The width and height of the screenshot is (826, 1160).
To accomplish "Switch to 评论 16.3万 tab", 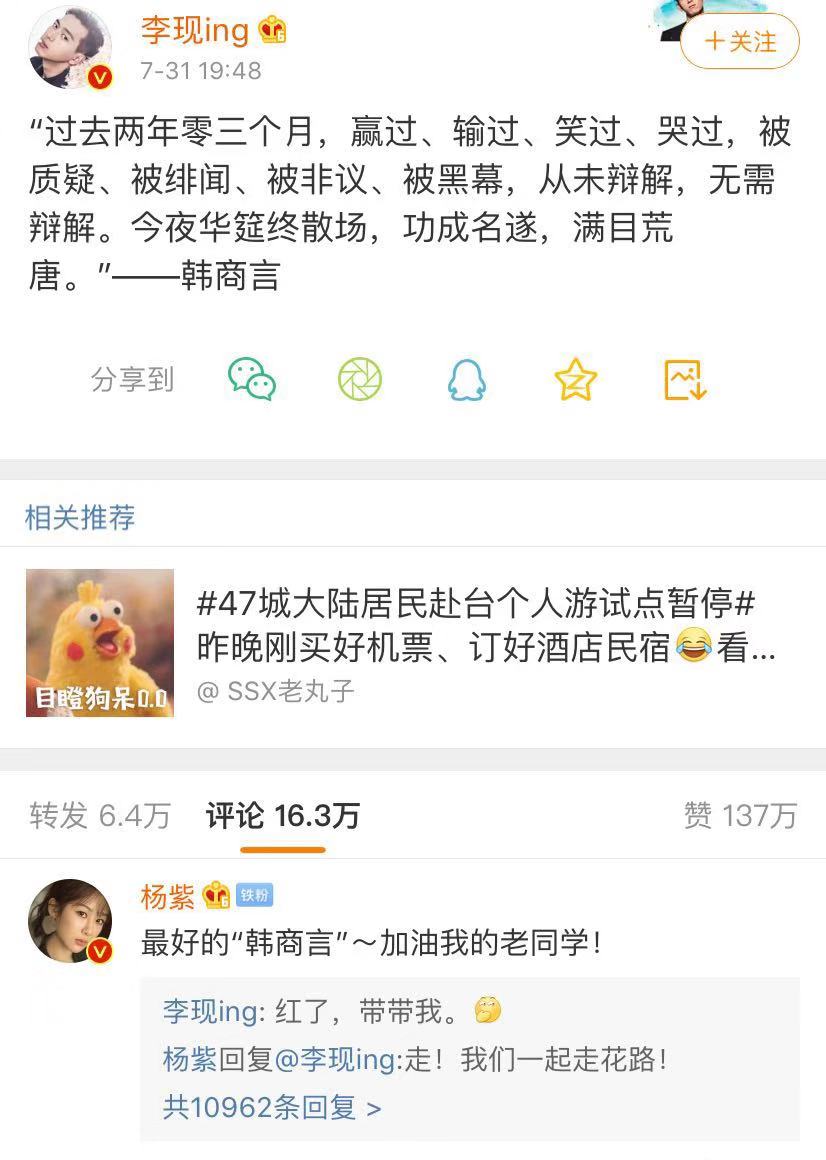I will pos(283,816).
